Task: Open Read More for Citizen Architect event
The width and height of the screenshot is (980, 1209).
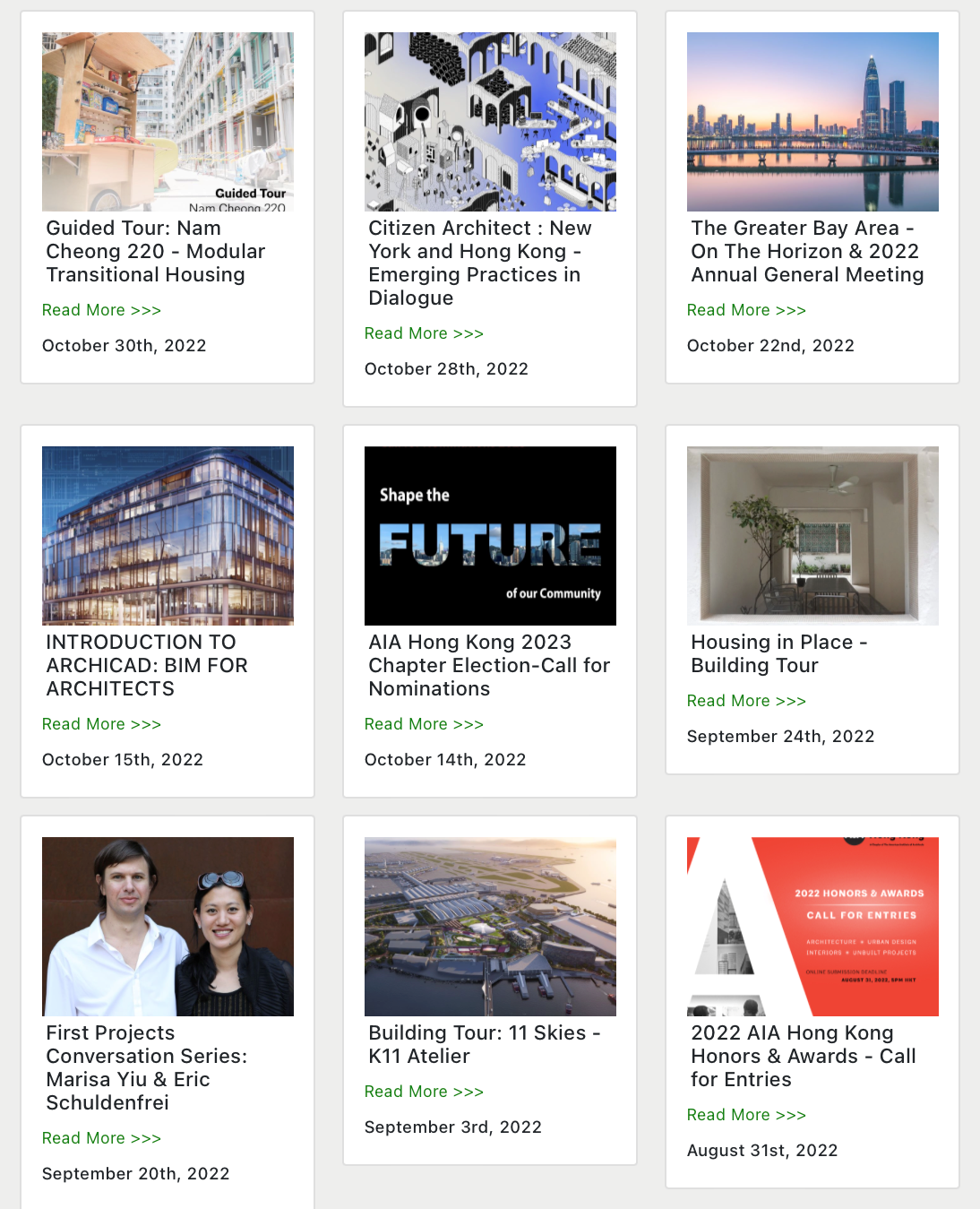Action: pos(424,333)
